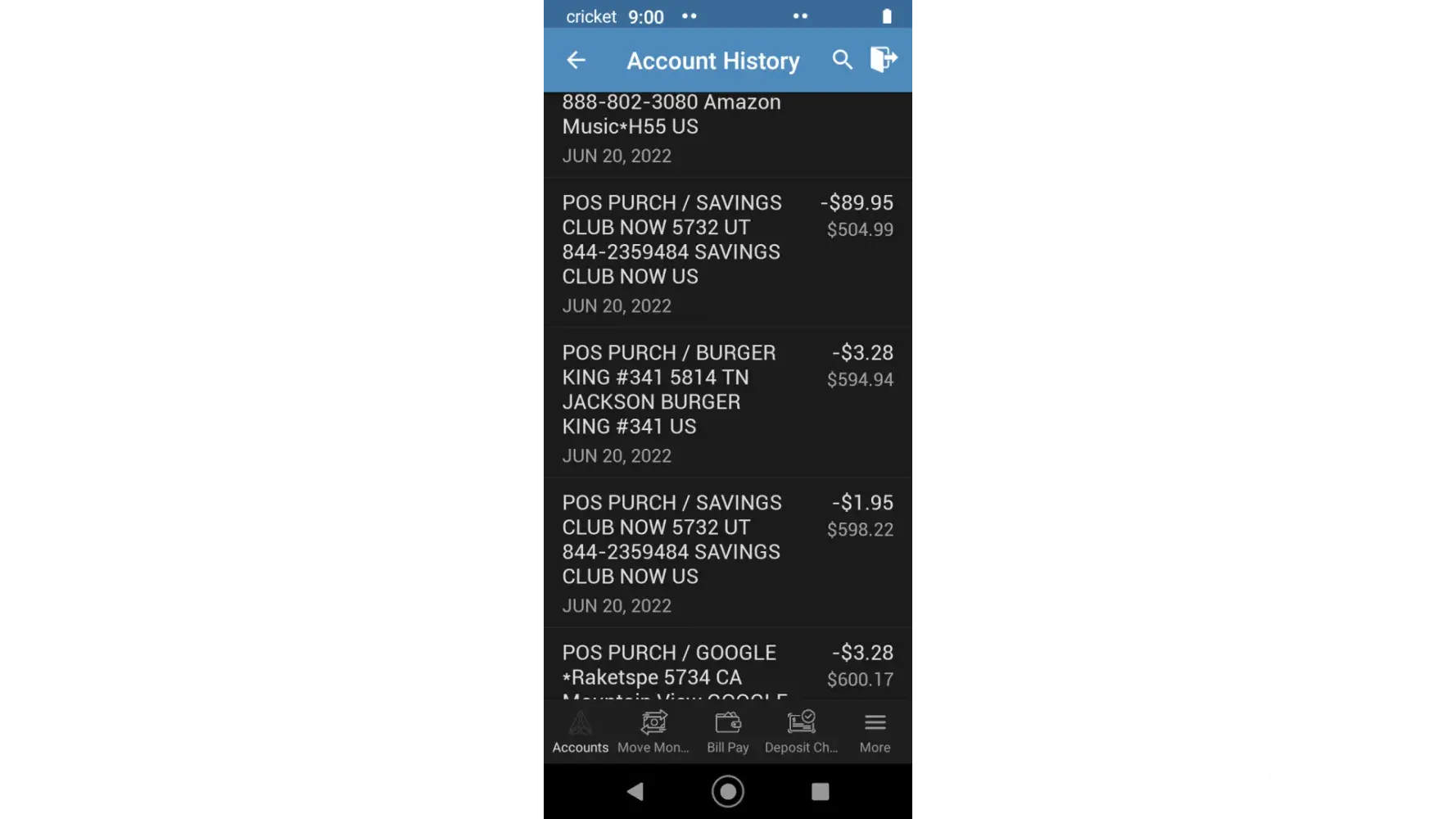The image size is (1456, 819).
Task: Open the More menu tab
Action: 875,732
